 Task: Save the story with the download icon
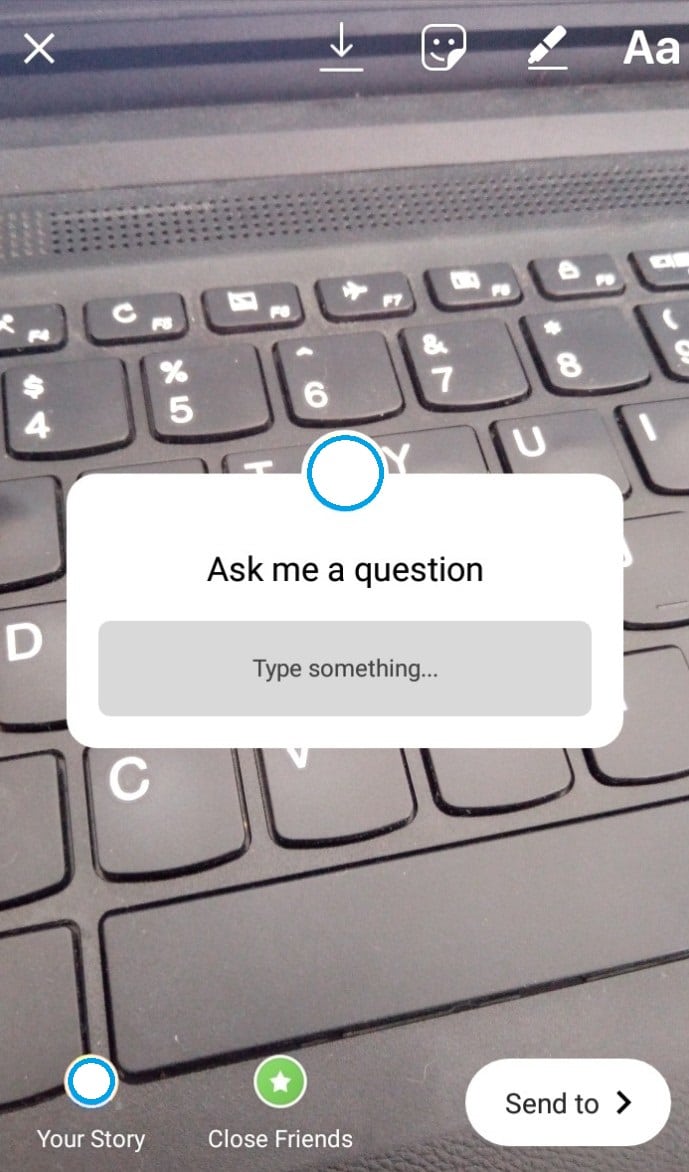click(342, 47)
